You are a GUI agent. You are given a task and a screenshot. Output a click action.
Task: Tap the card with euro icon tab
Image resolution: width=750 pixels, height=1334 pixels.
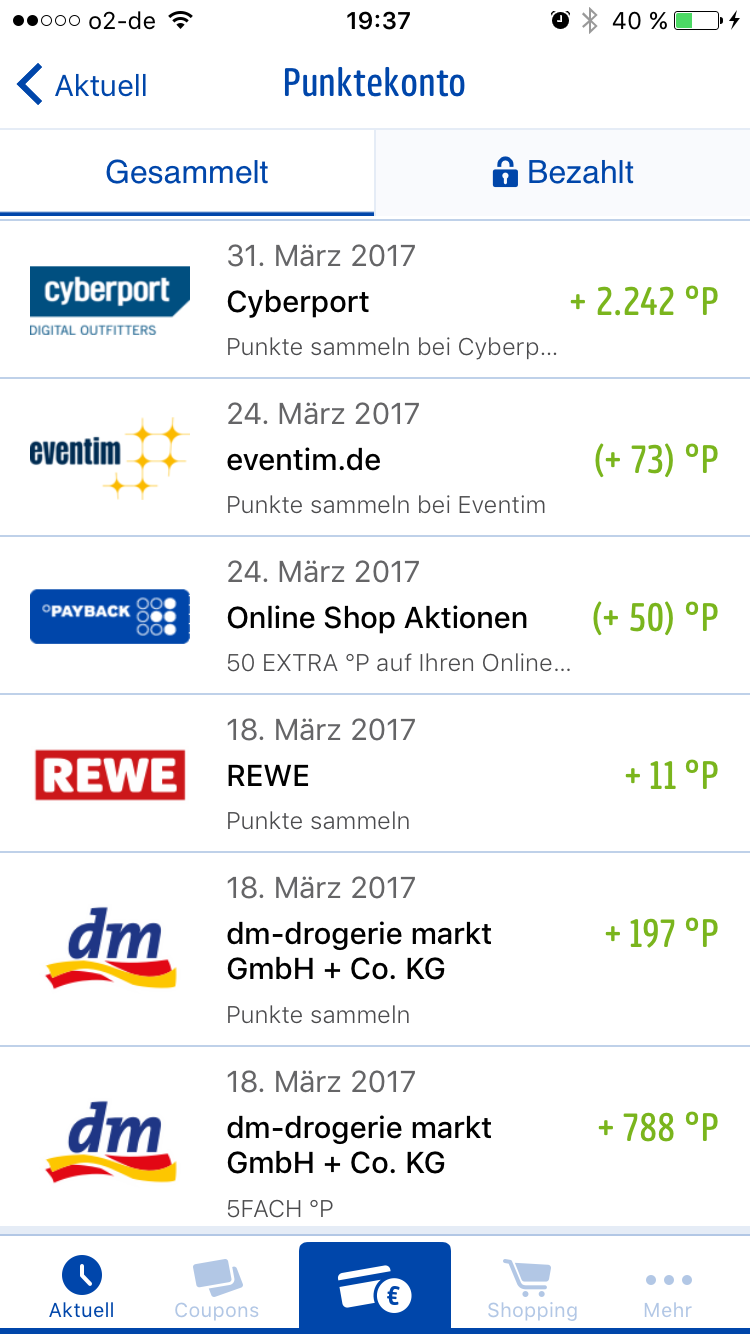click(375, 1288)
